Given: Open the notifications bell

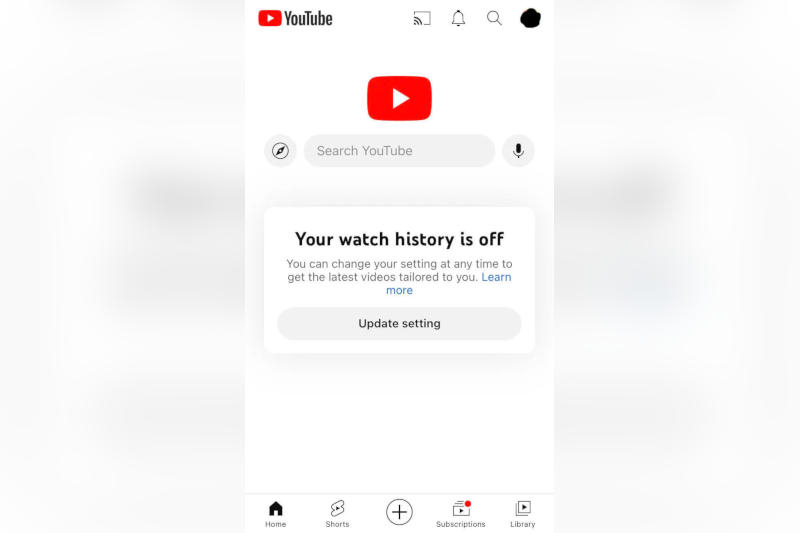Looking at the screenshot, I should (458, 18).
